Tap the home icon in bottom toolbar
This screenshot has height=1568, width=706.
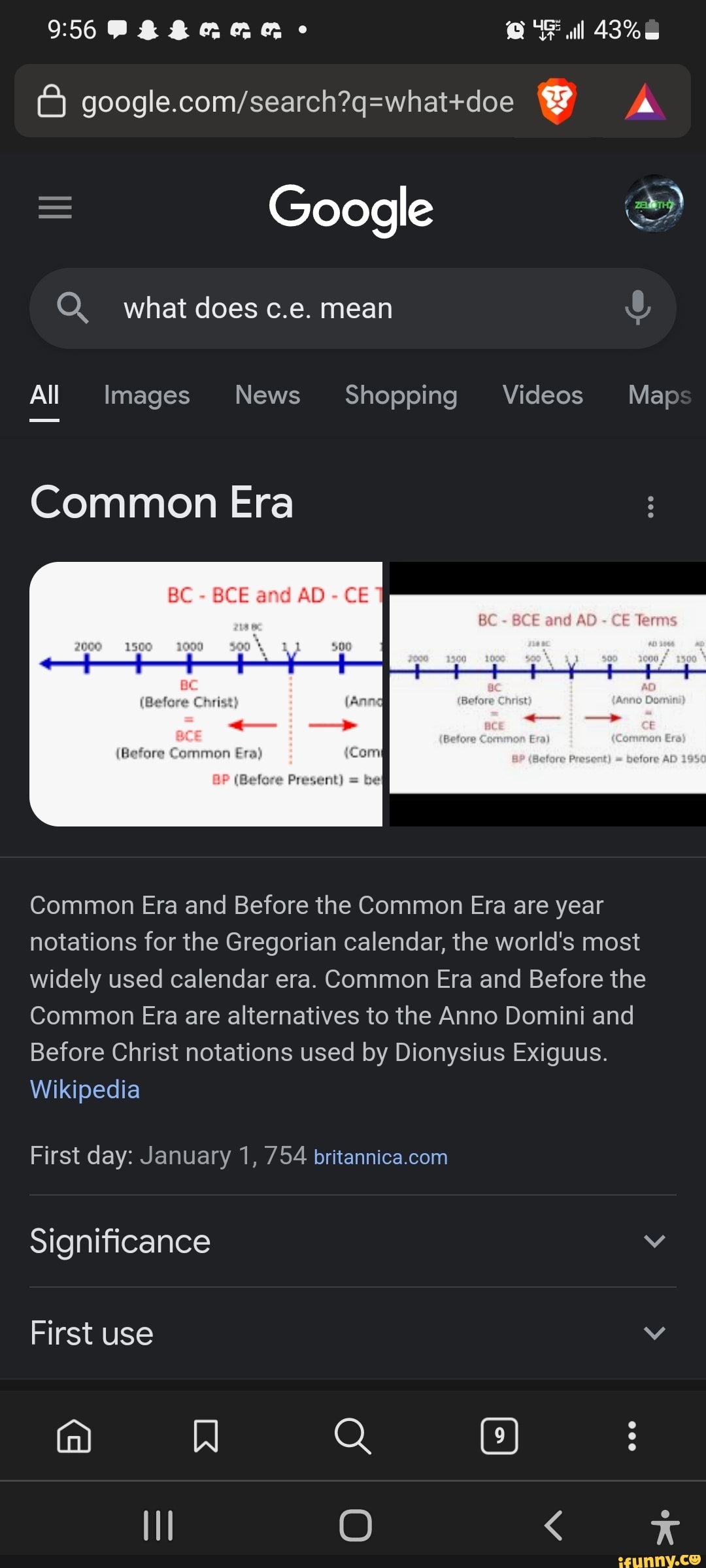(74, 1435)
